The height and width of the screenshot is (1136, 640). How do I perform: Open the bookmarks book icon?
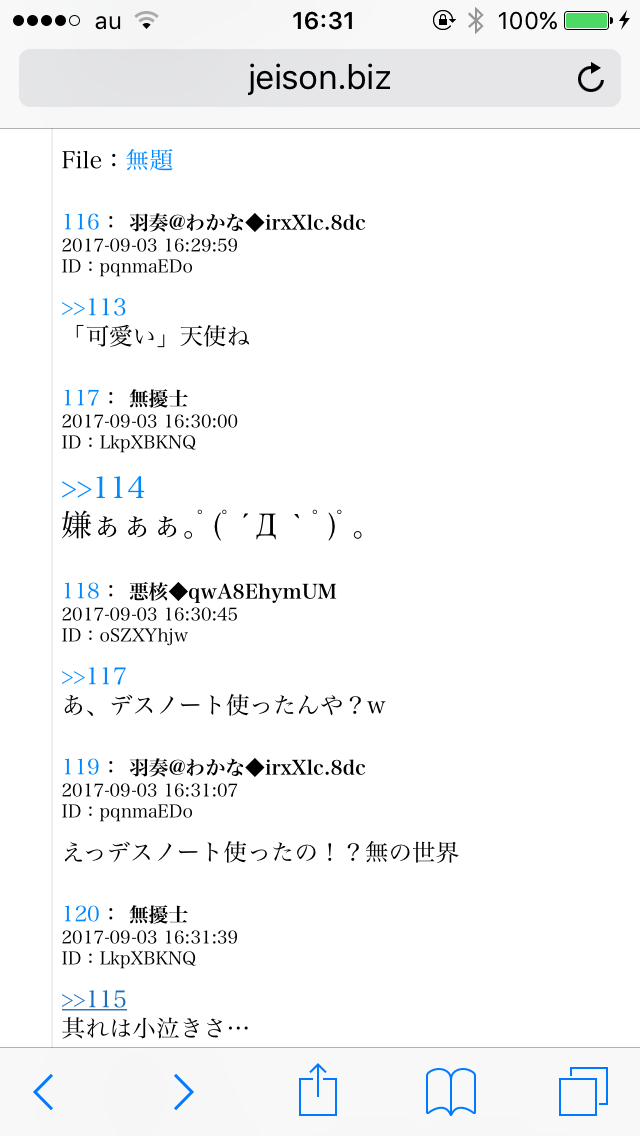coord(451,1091)
